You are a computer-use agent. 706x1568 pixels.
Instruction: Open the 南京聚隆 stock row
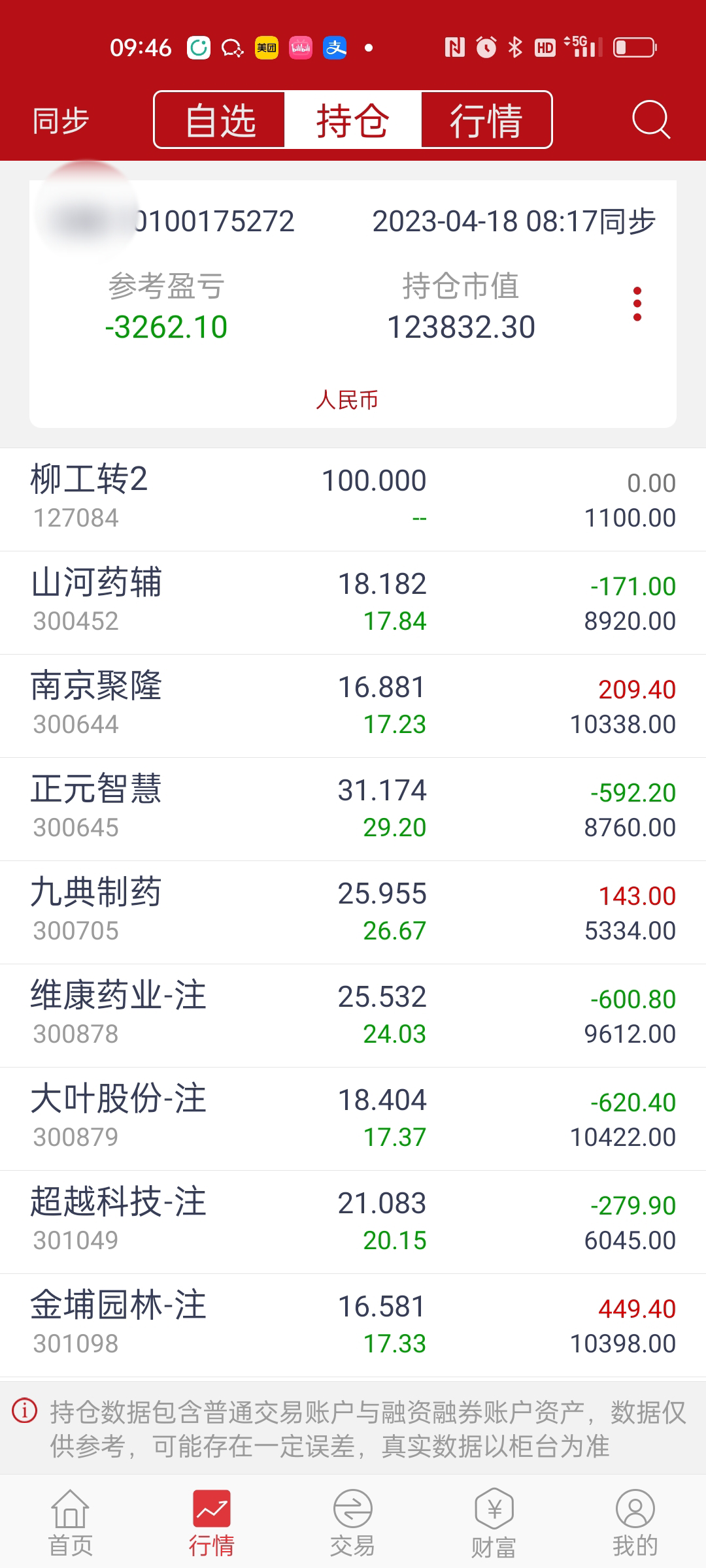353,706
